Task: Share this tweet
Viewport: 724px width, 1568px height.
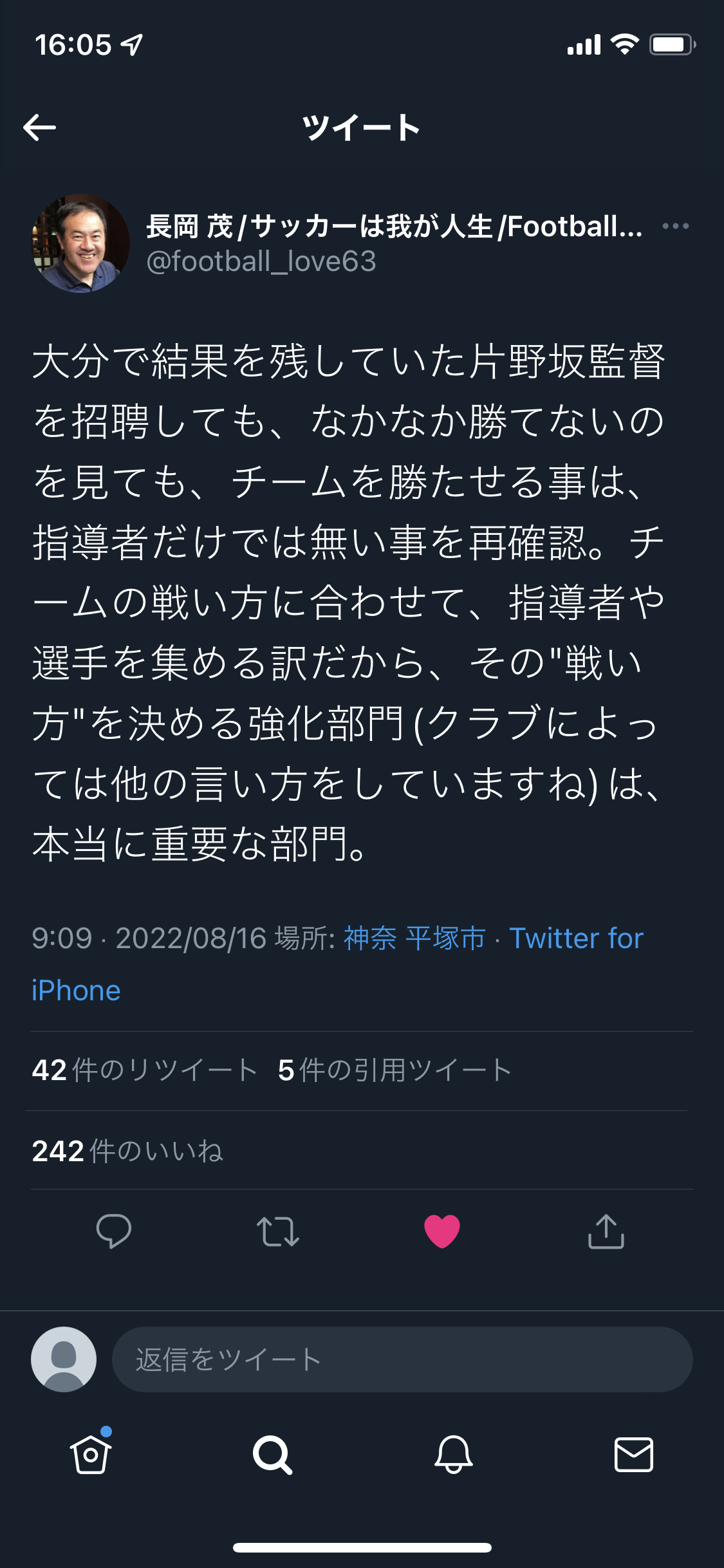Action: [x=606, y=1231]
